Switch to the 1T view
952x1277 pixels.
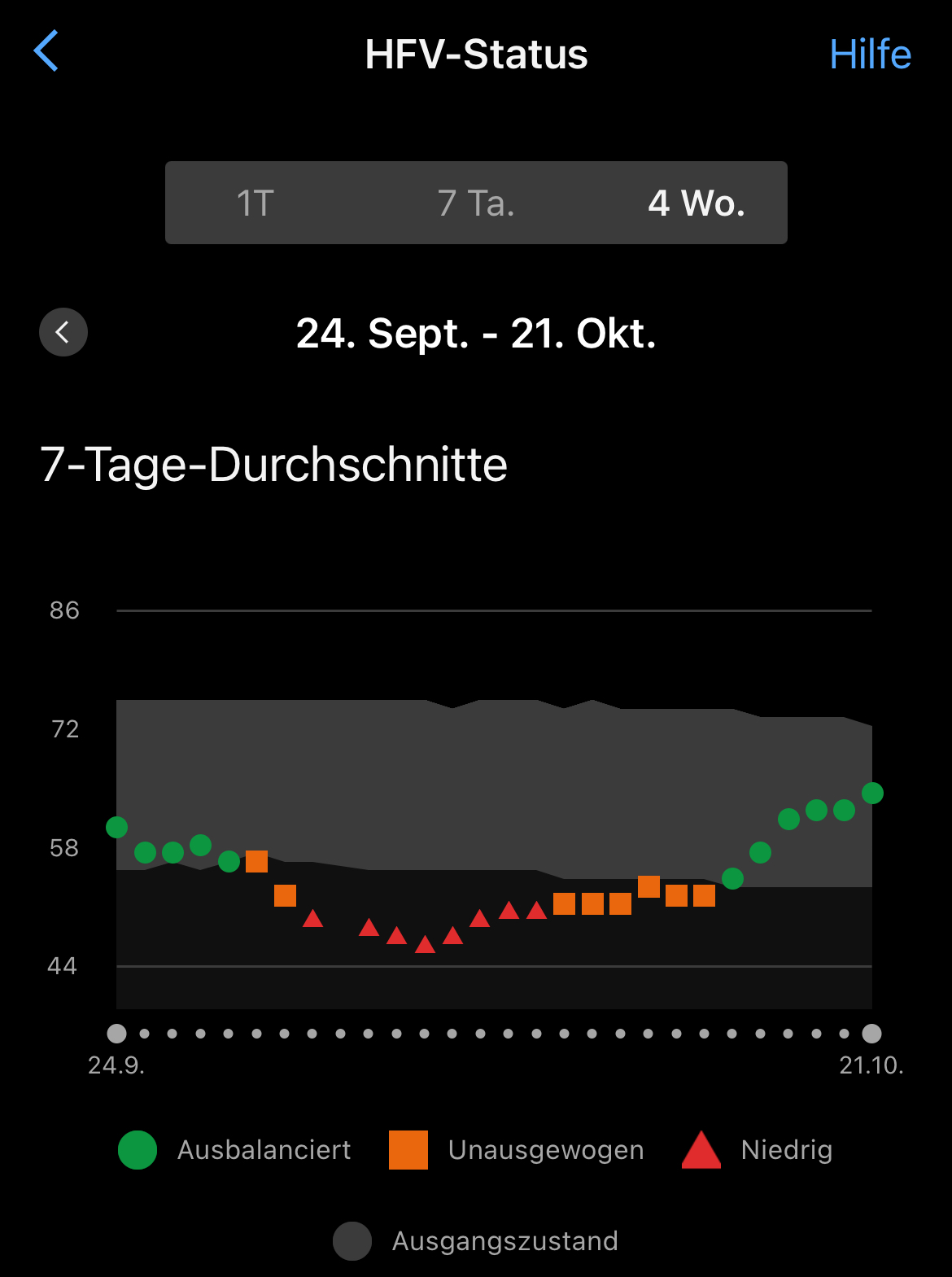click(x=255, y=203)
